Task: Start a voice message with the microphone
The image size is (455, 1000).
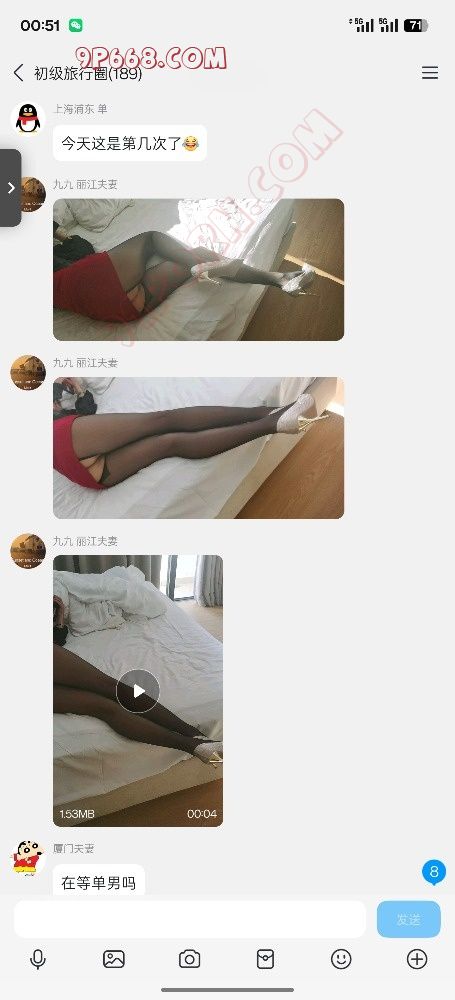Action: click(38, 959)
